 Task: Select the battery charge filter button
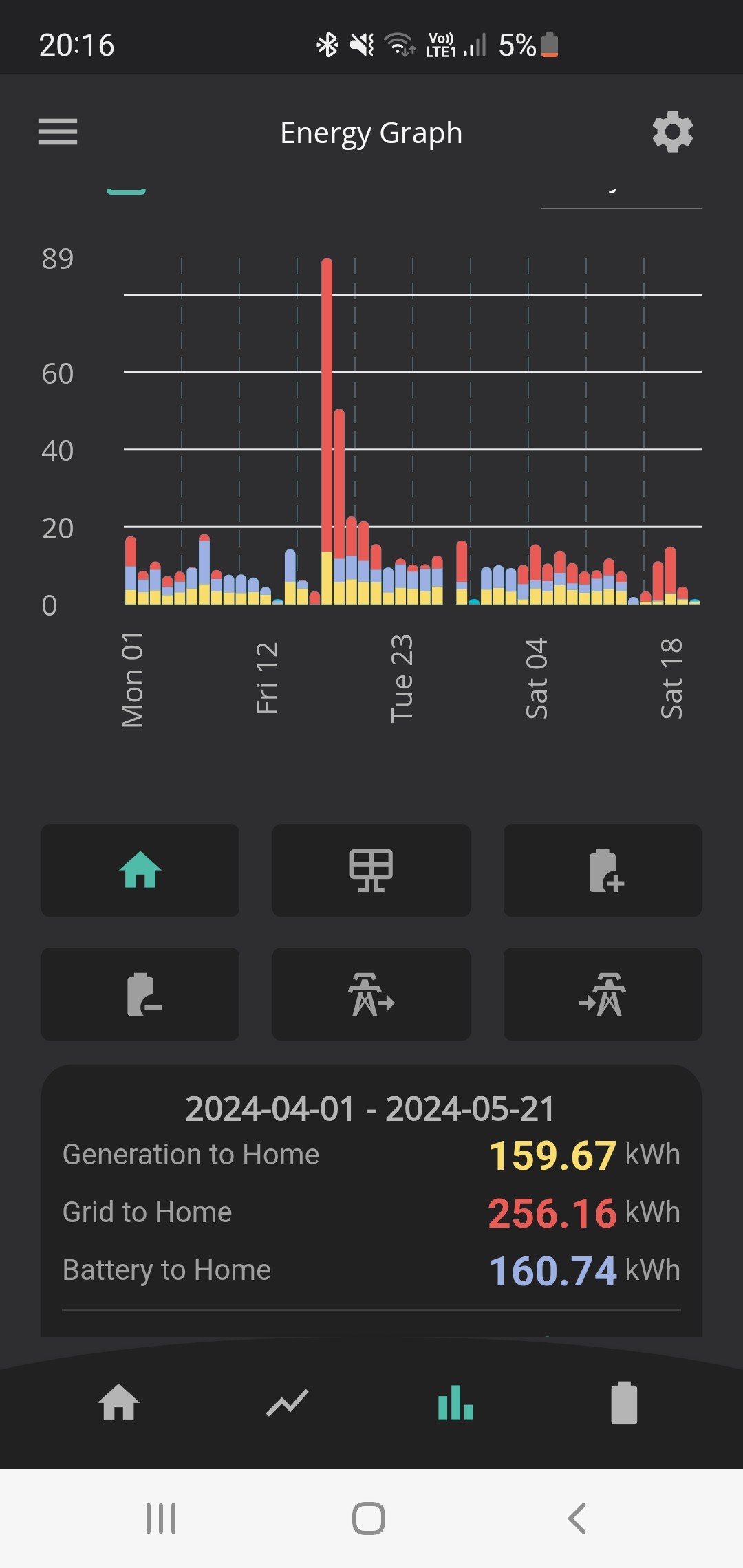click(603, 870)
